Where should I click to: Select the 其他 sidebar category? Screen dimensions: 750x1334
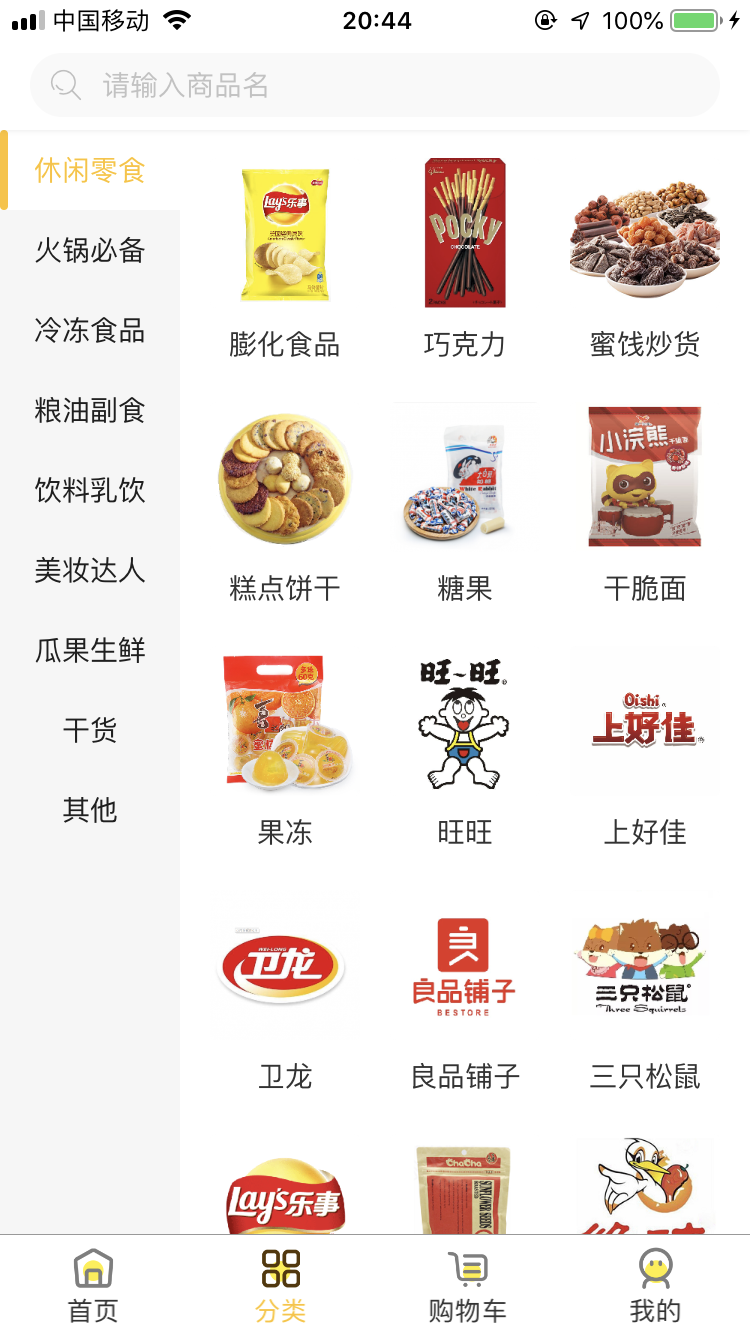point(90,811)
